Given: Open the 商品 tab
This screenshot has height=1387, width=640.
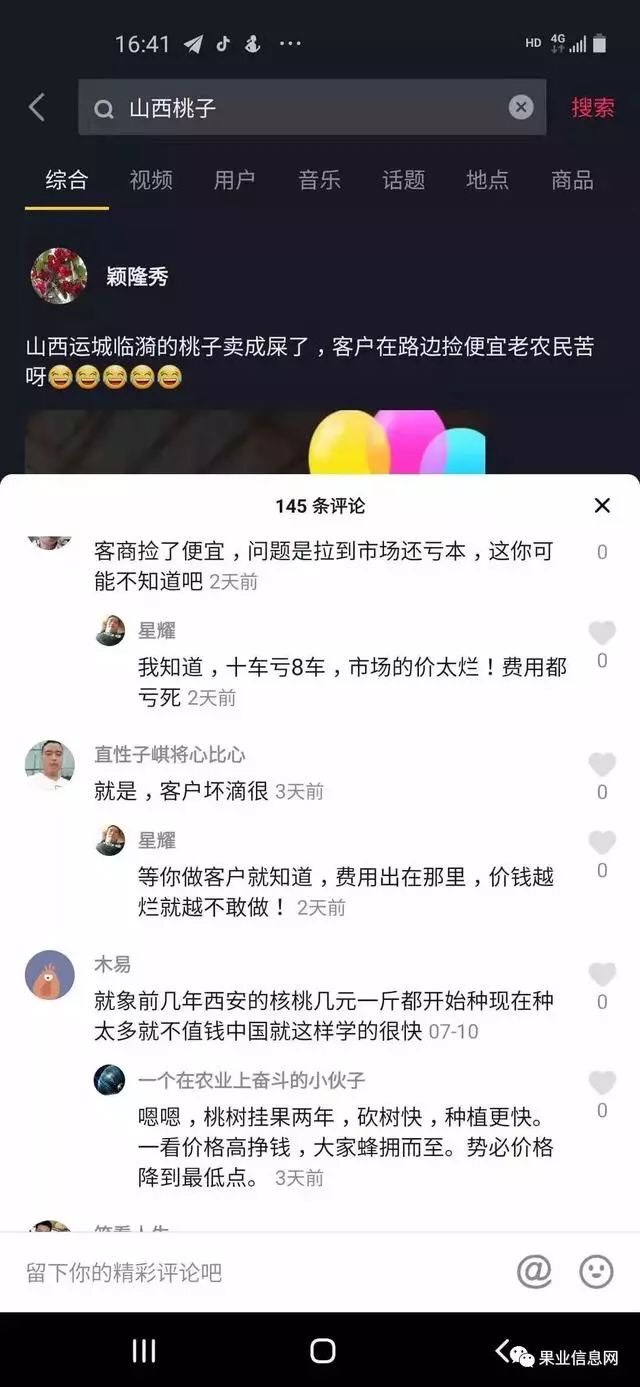Looking at the screenshot, I should [572, 180].
